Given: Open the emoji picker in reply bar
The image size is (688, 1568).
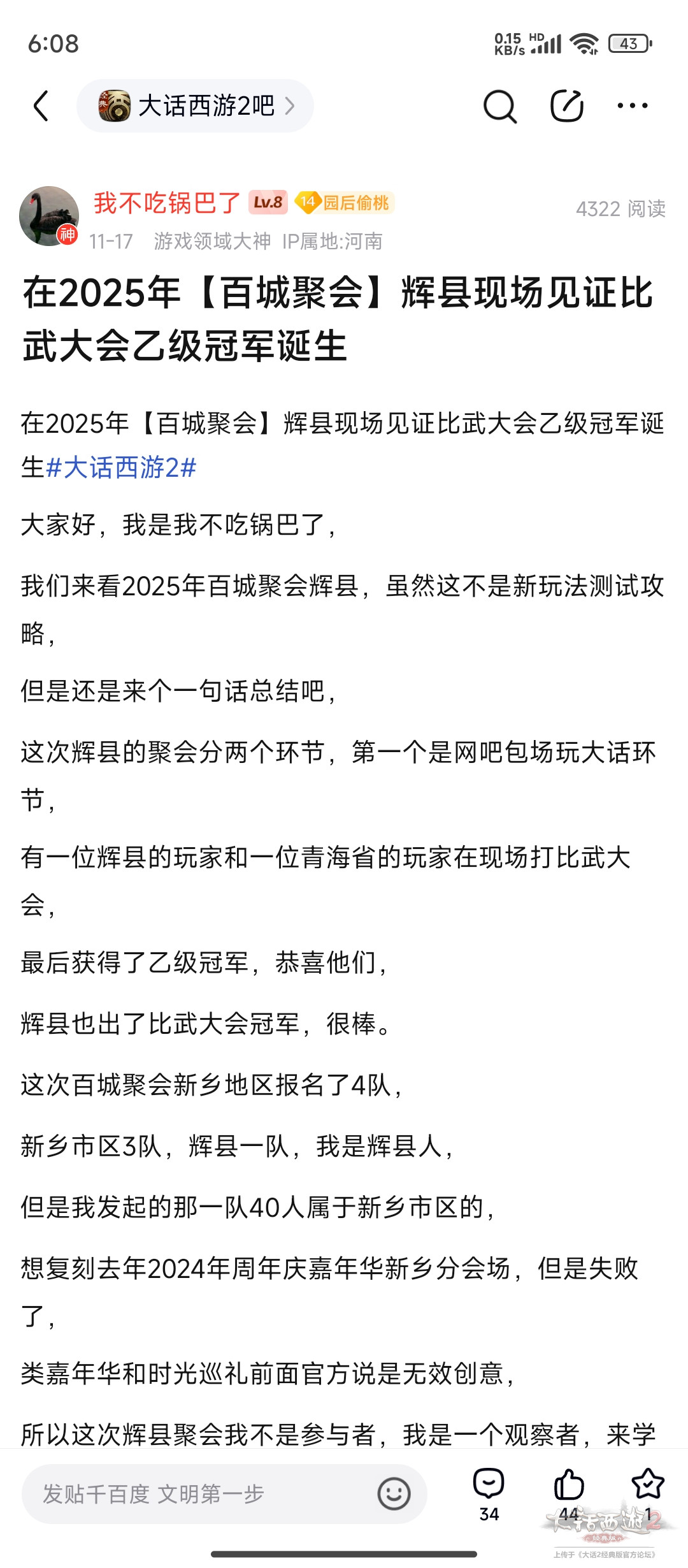Looking at the screenshot, I should click(x=394, y=1493).
